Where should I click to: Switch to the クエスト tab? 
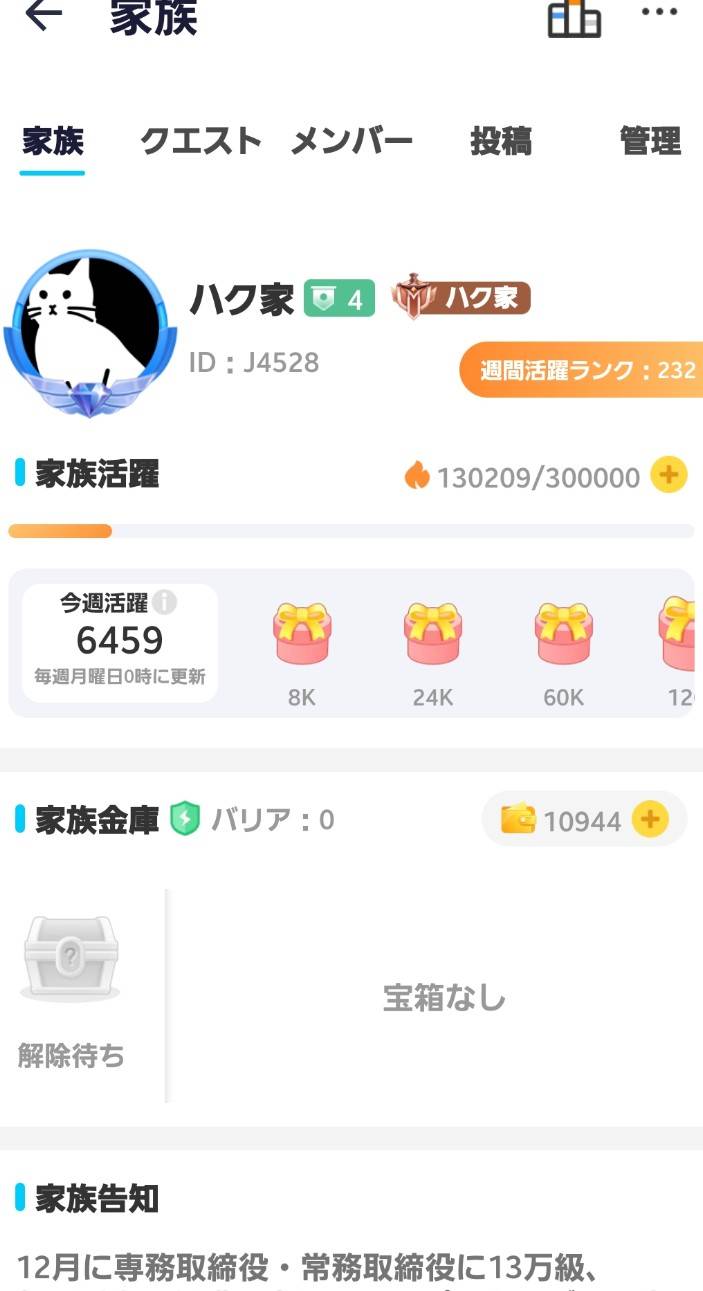[x=201, y=142]
